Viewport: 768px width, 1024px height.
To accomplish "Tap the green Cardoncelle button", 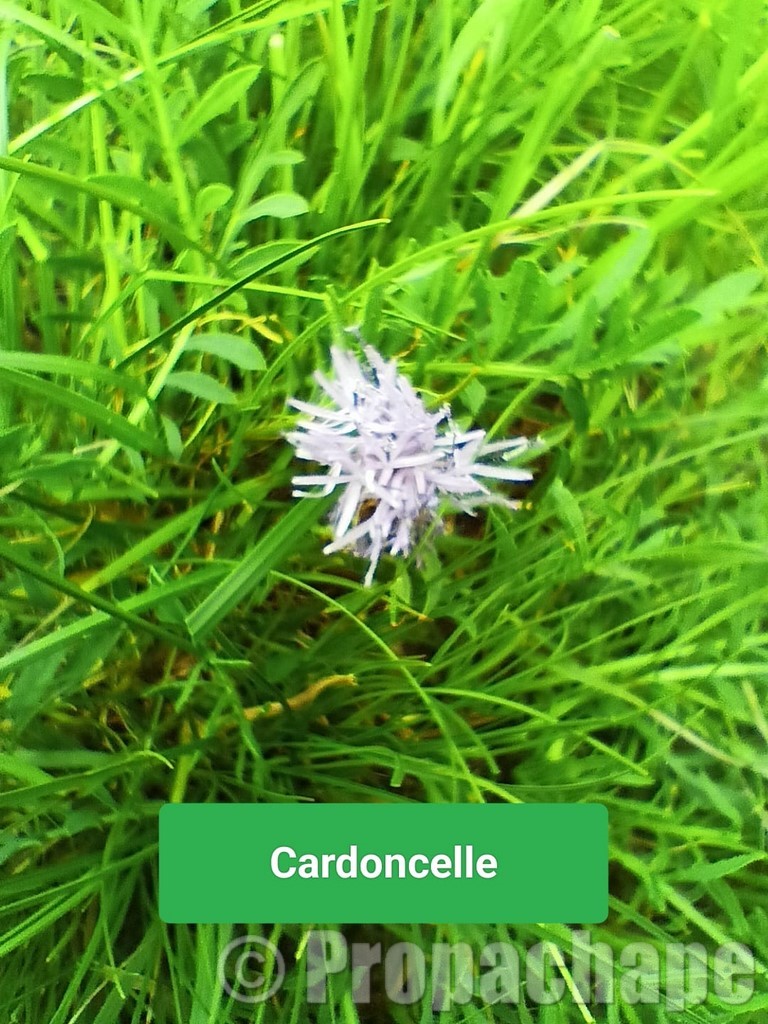I will tap(383, 863).
